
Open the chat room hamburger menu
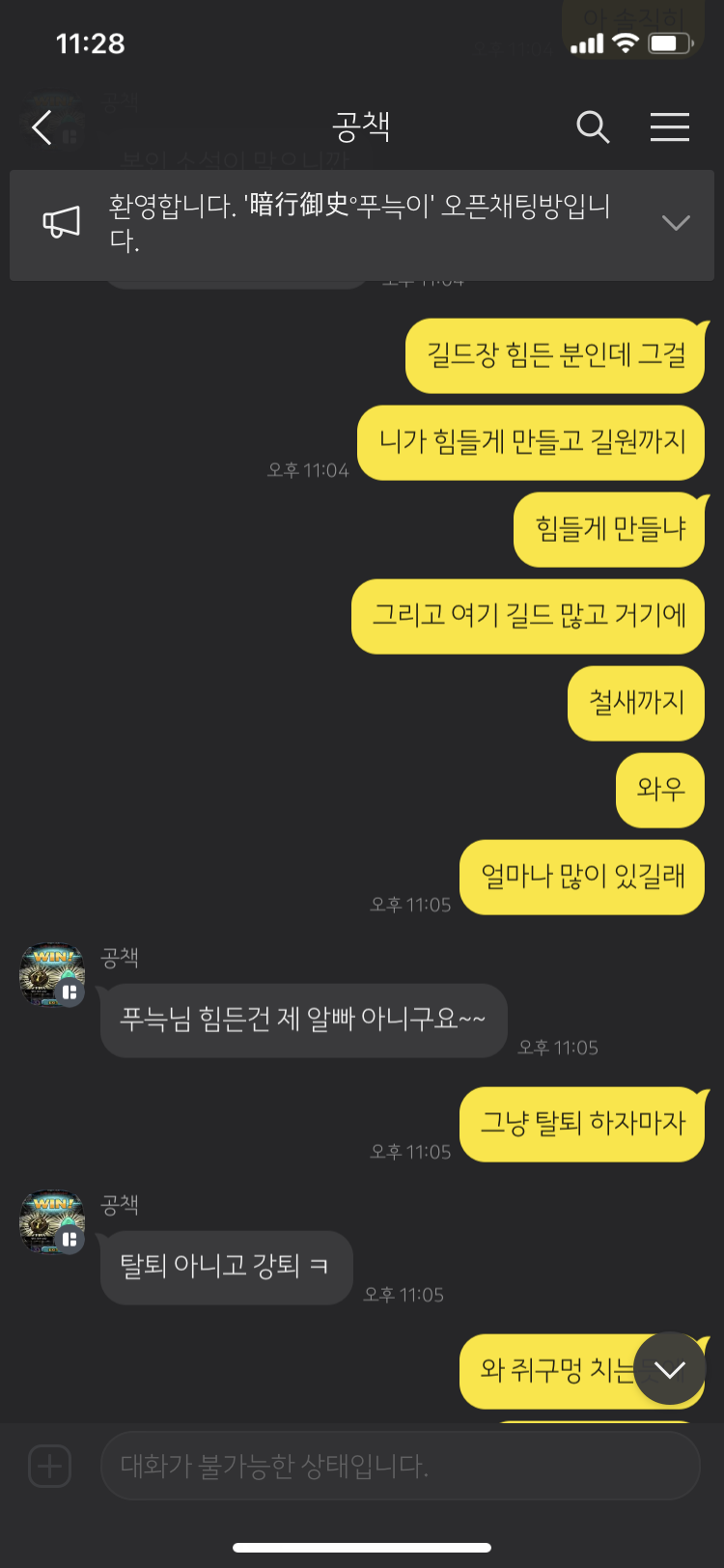click(669, 127)
